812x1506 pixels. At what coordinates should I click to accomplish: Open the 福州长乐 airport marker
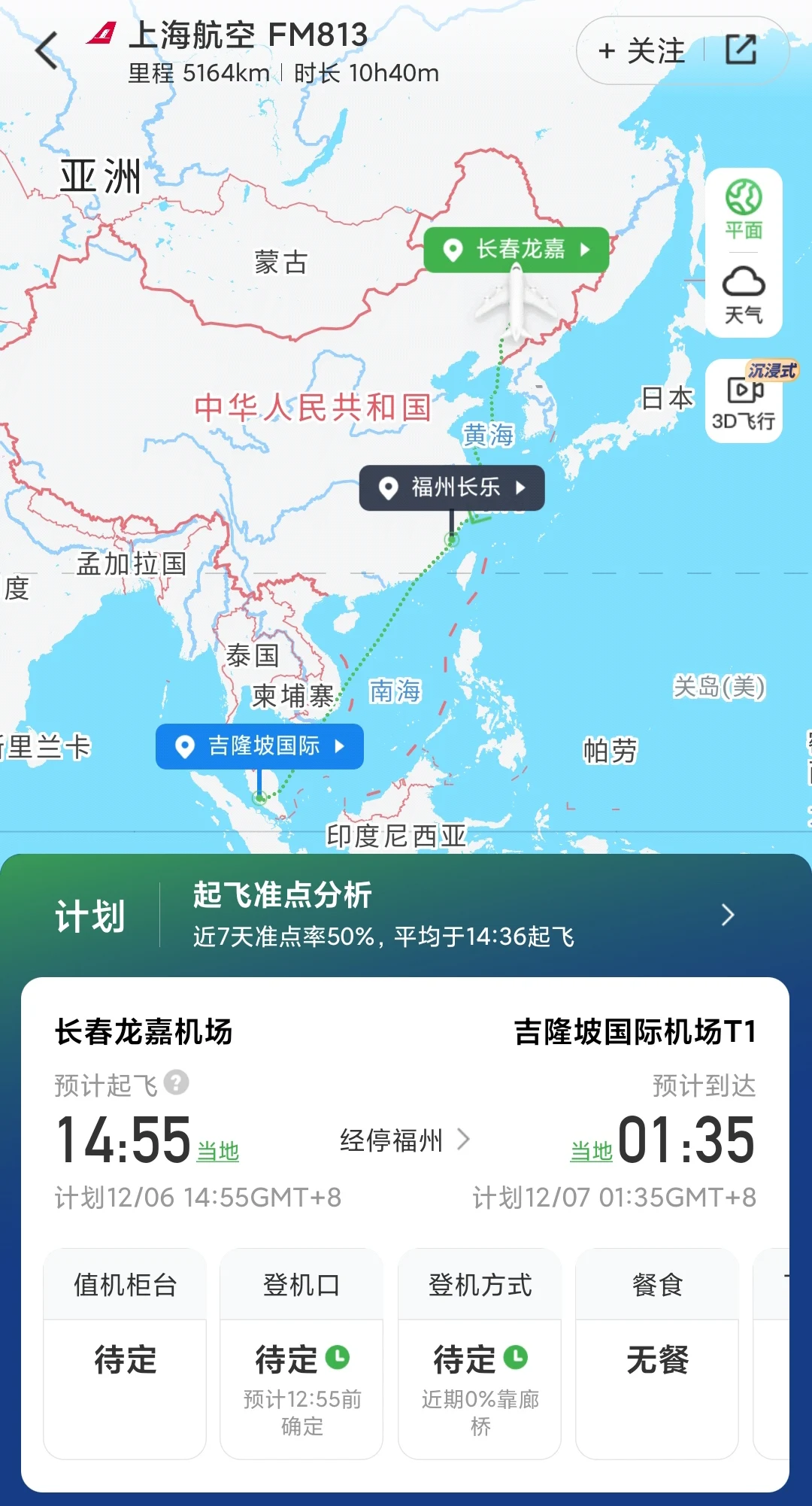coord(452,487)
